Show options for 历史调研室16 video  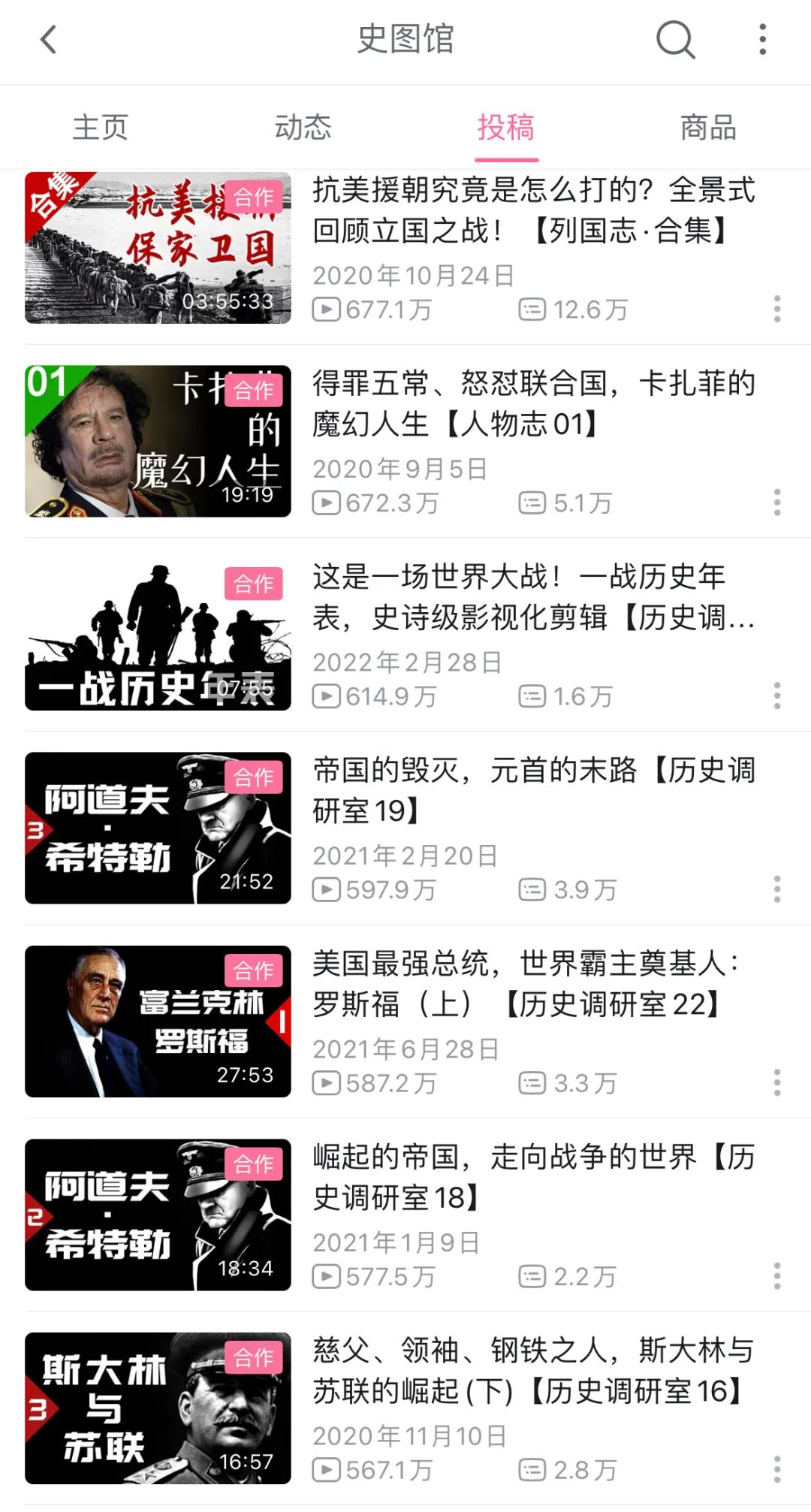777,1470
